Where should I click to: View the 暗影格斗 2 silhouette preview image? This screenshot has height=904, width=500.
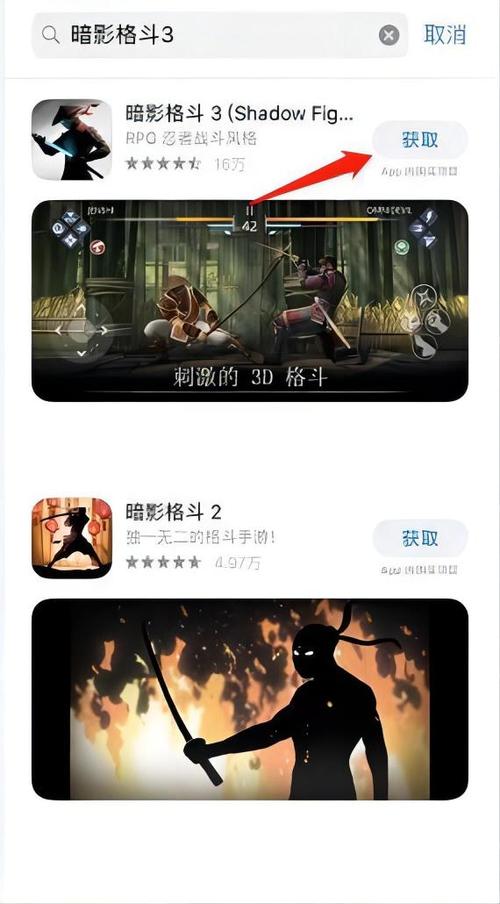click(x=250, y=699)
